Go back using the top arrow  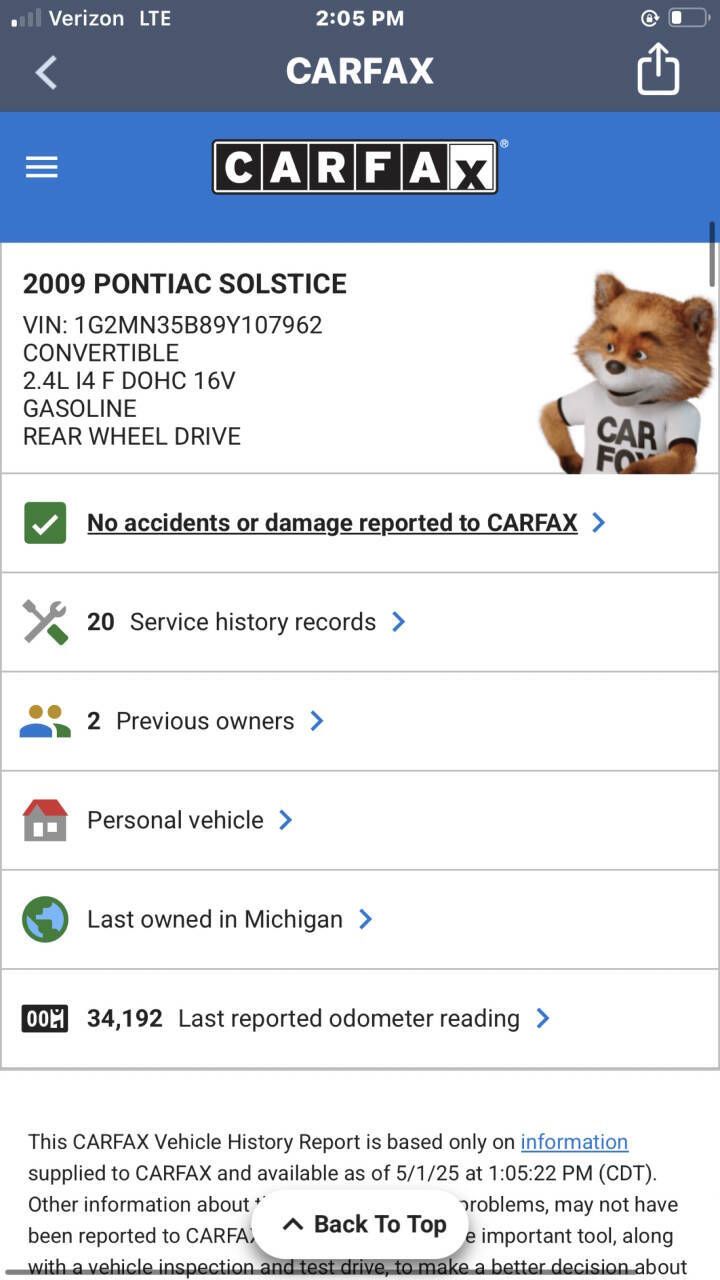[46, 72]
